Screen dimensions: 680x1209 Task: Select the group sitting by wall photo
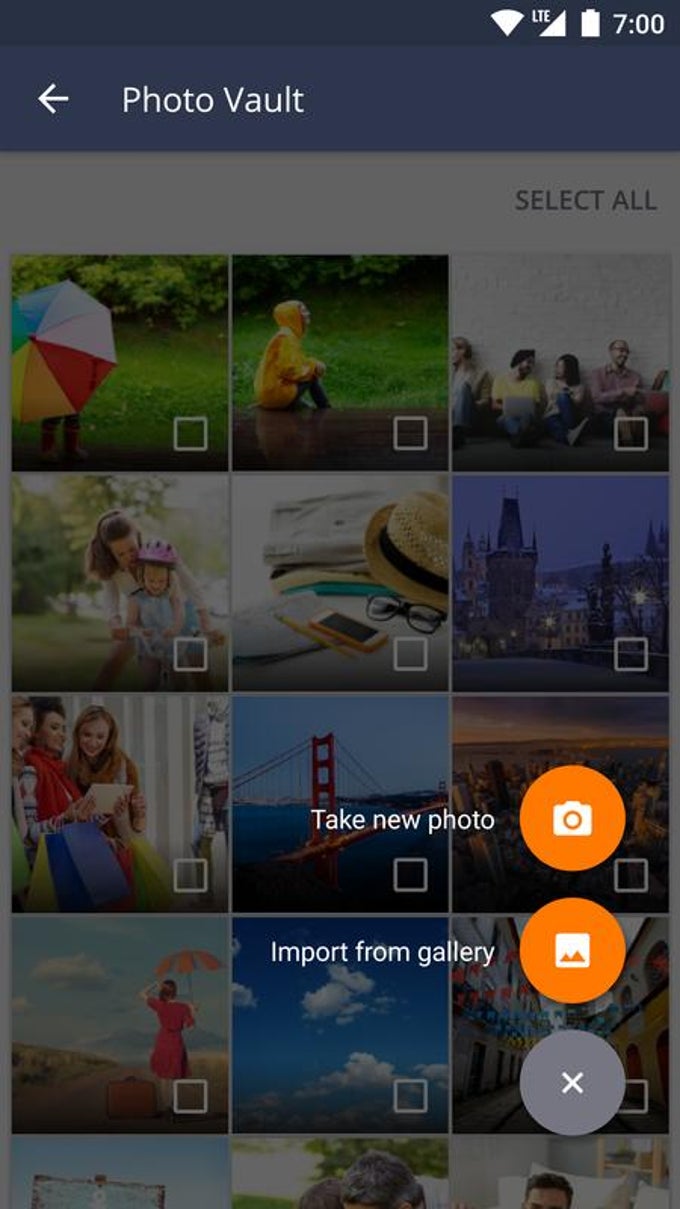coord(630,434)
